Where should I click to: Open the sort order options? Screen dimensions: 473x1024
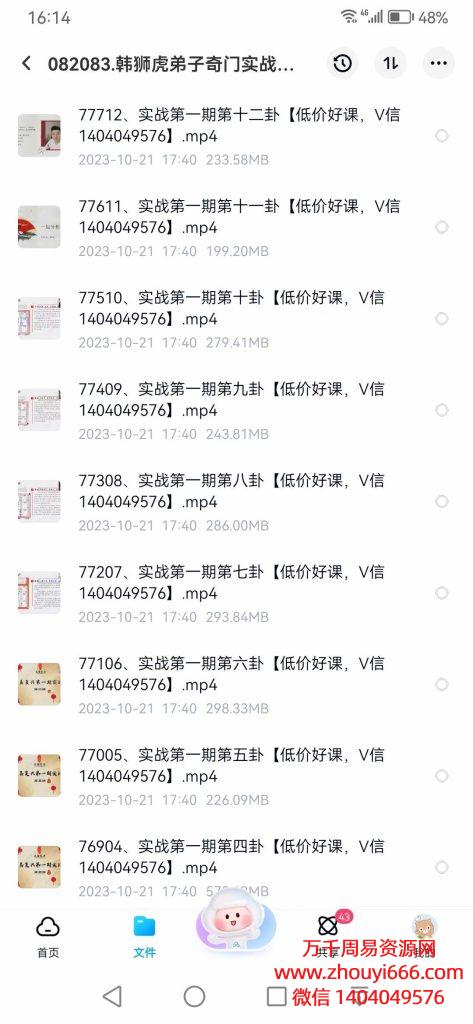[391, 63]
